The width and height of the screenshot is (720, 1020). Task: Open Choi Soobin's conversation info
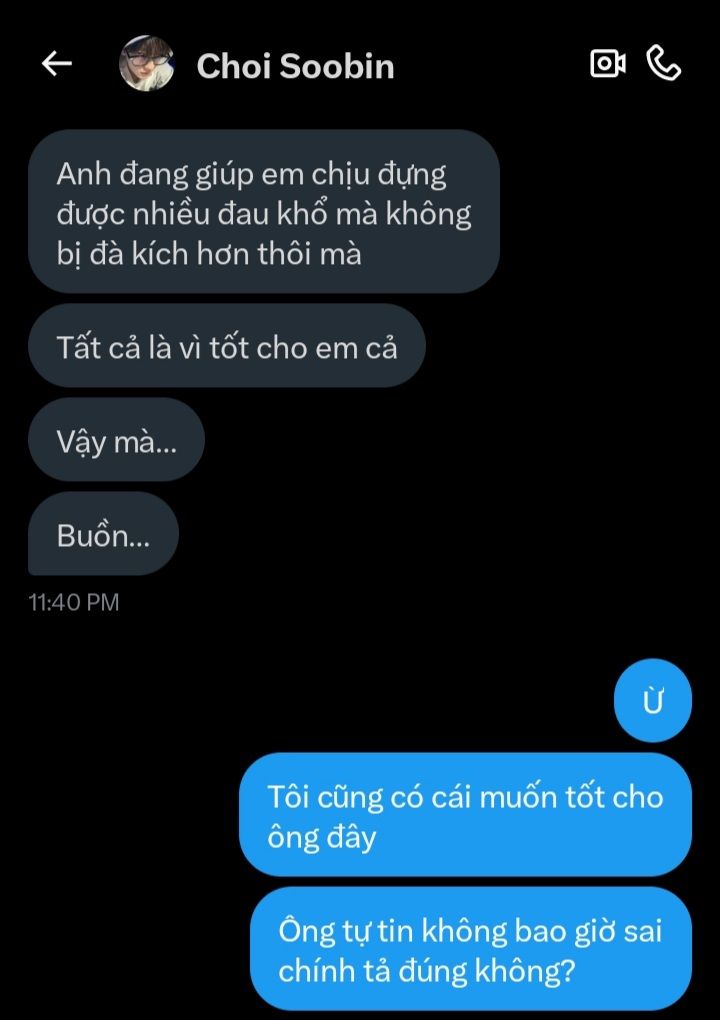(x=295, y=66)
